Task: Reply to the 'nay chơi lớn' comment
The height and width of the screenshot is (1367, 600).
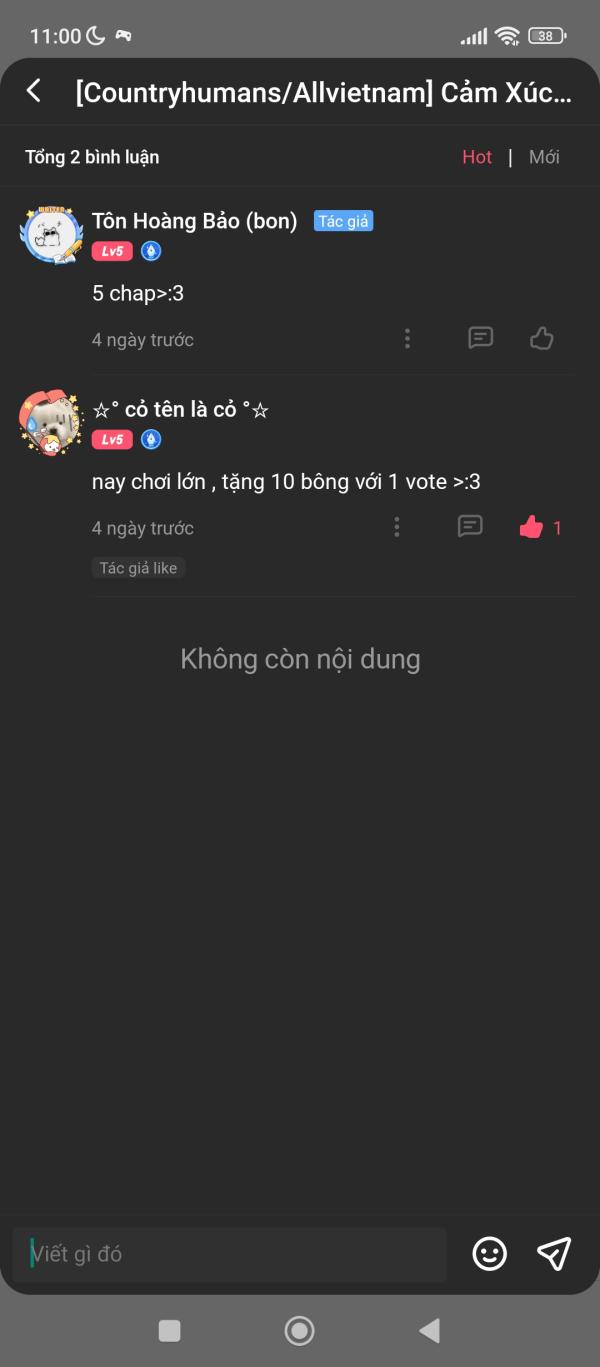Action: click(x=470, y=526)
